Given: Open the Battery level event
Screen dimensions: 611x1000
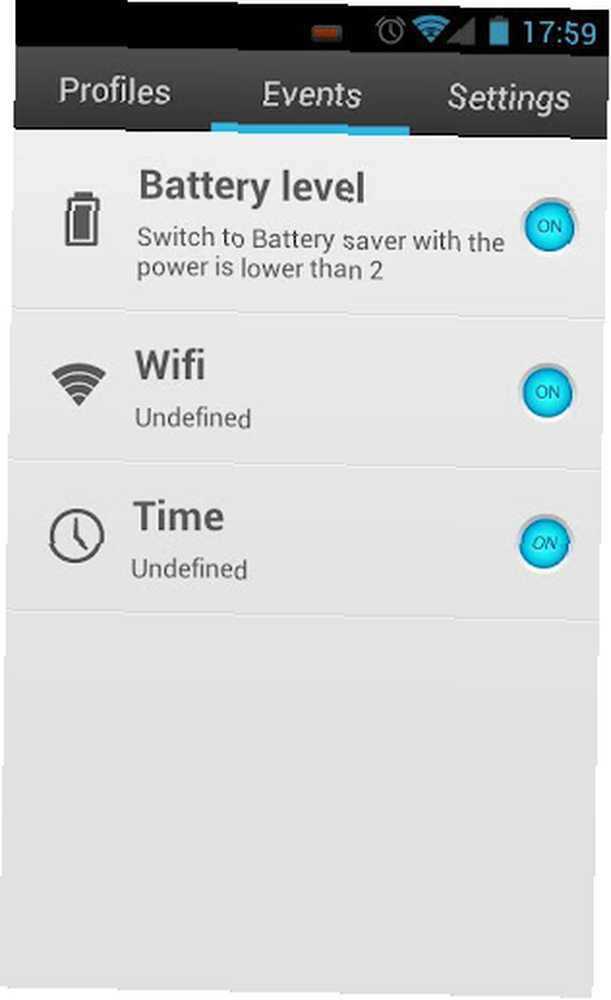Looking at the screenshot, I should coord(308,223).
